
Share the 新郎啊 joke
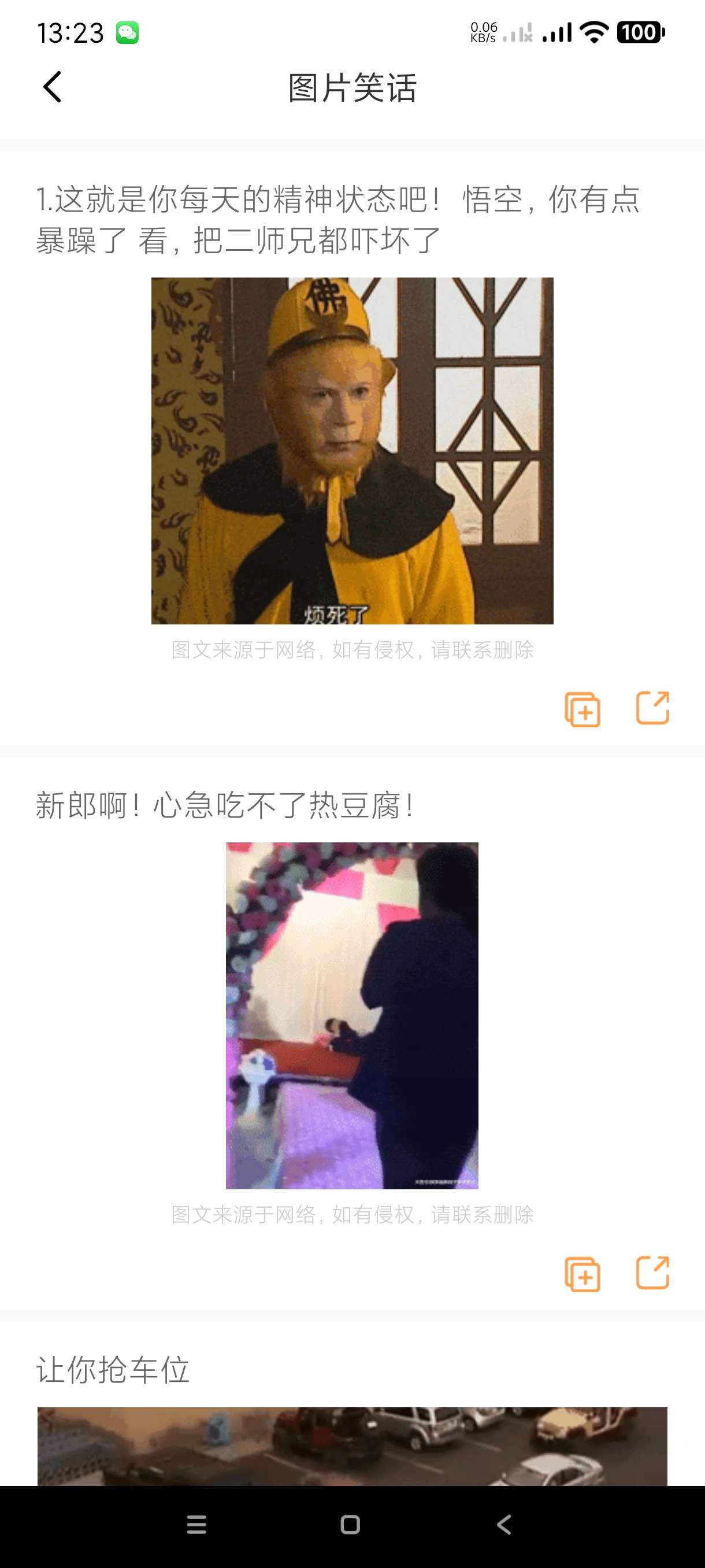pos(652,1273)
